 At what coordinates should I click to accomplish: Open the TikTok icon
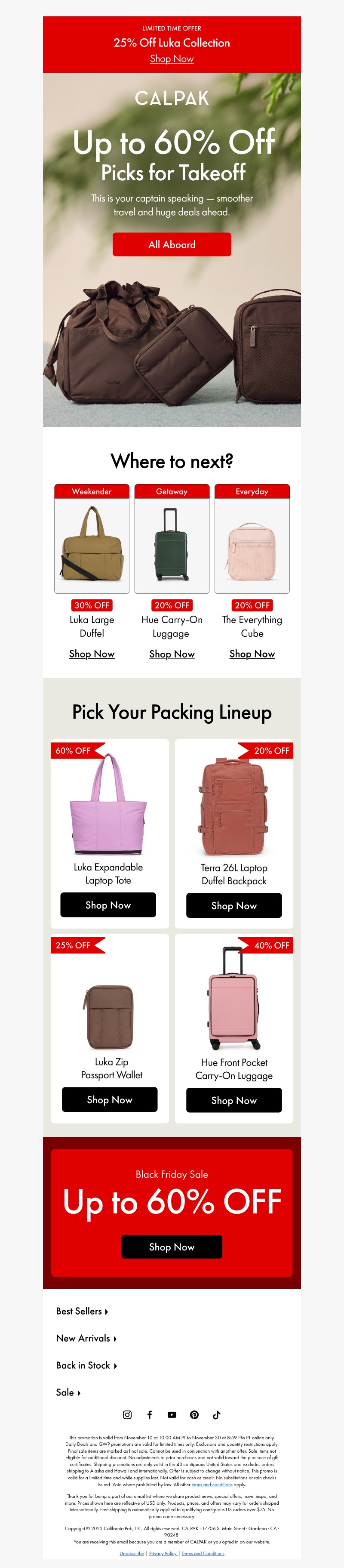pos(216,1415)
